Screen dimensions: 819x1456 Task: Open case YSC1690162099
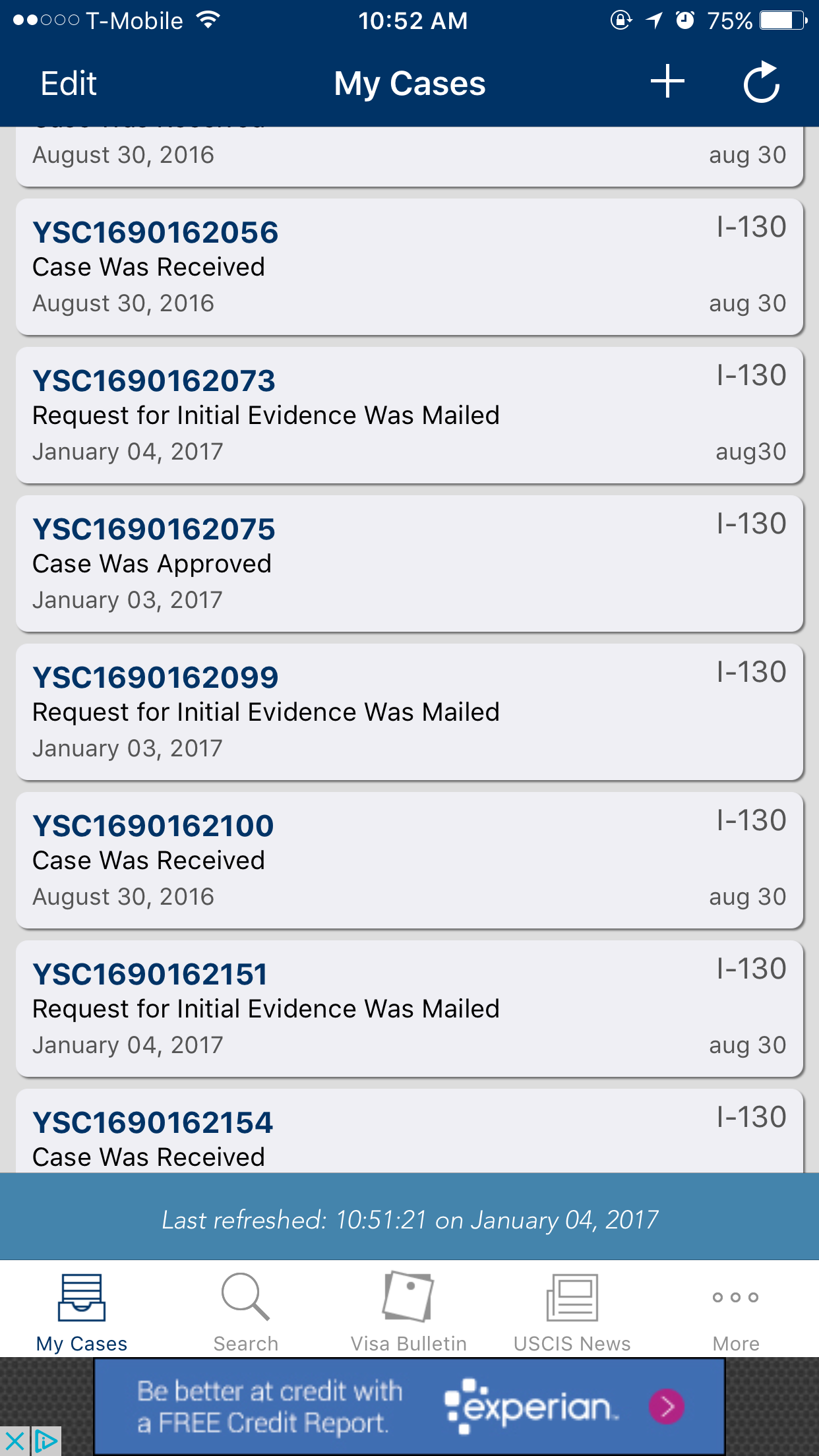(x=409, y=712)
